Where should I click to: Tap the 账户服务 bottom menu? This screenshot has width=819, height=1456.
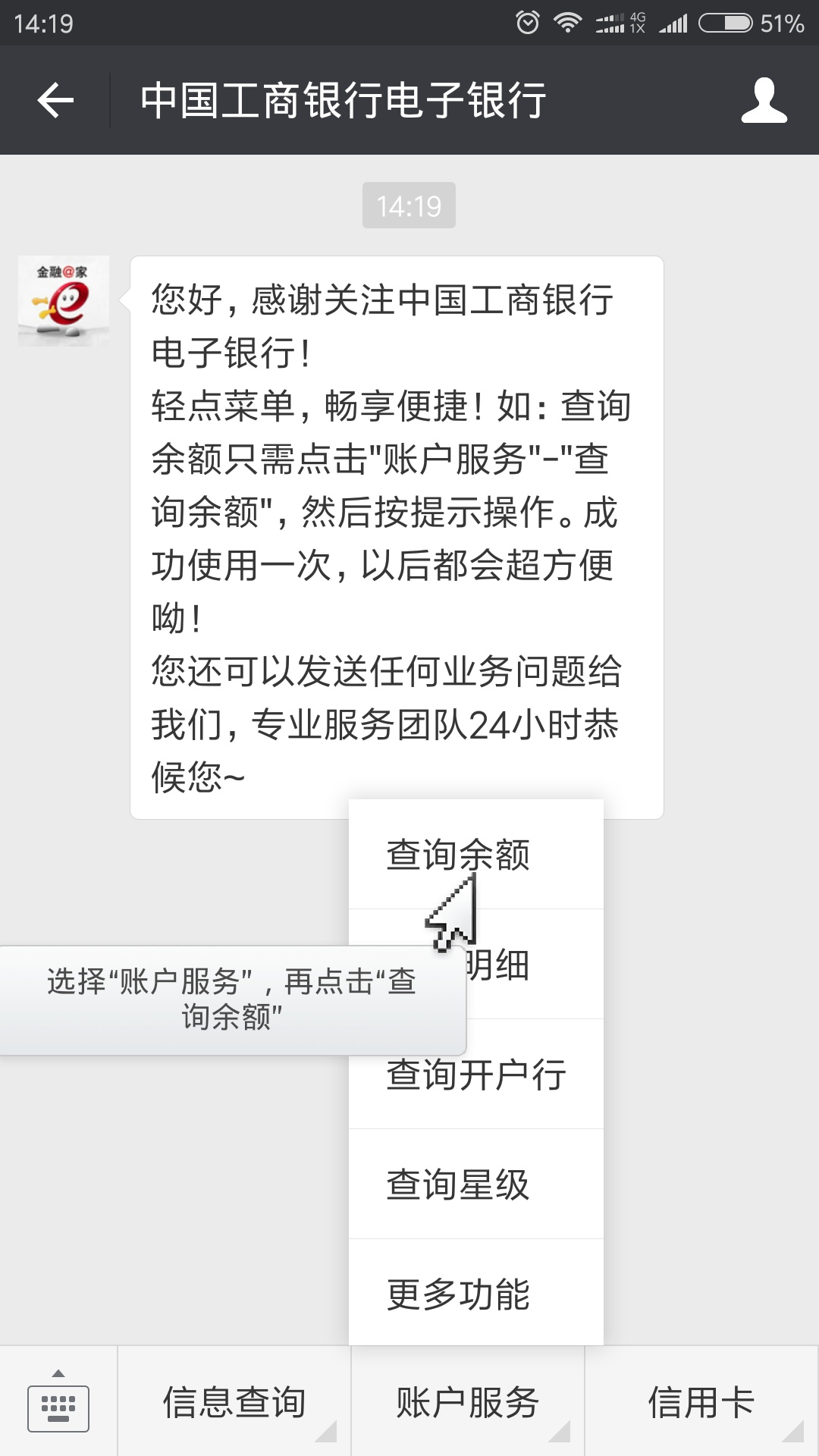468,1402
